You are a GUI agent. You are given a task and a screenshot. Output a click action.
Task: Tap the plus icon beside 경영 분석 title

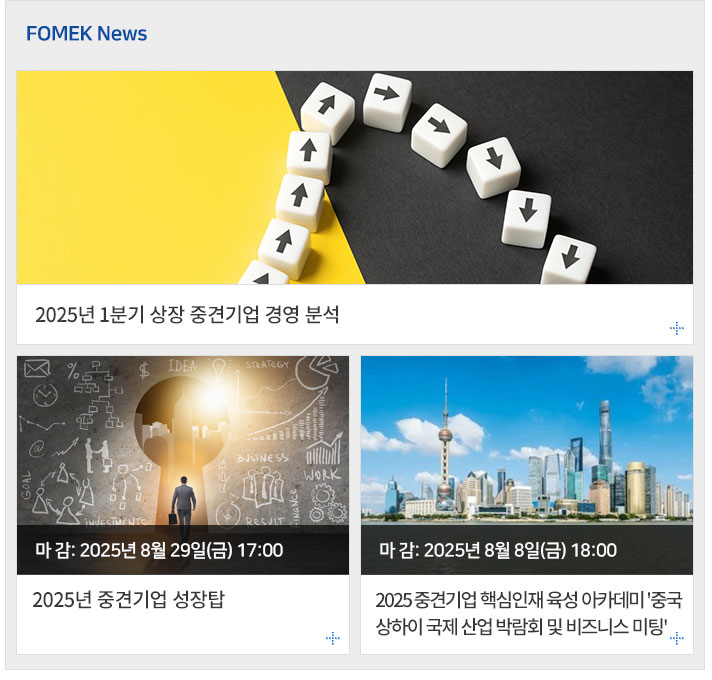click(x=677, y=327)
